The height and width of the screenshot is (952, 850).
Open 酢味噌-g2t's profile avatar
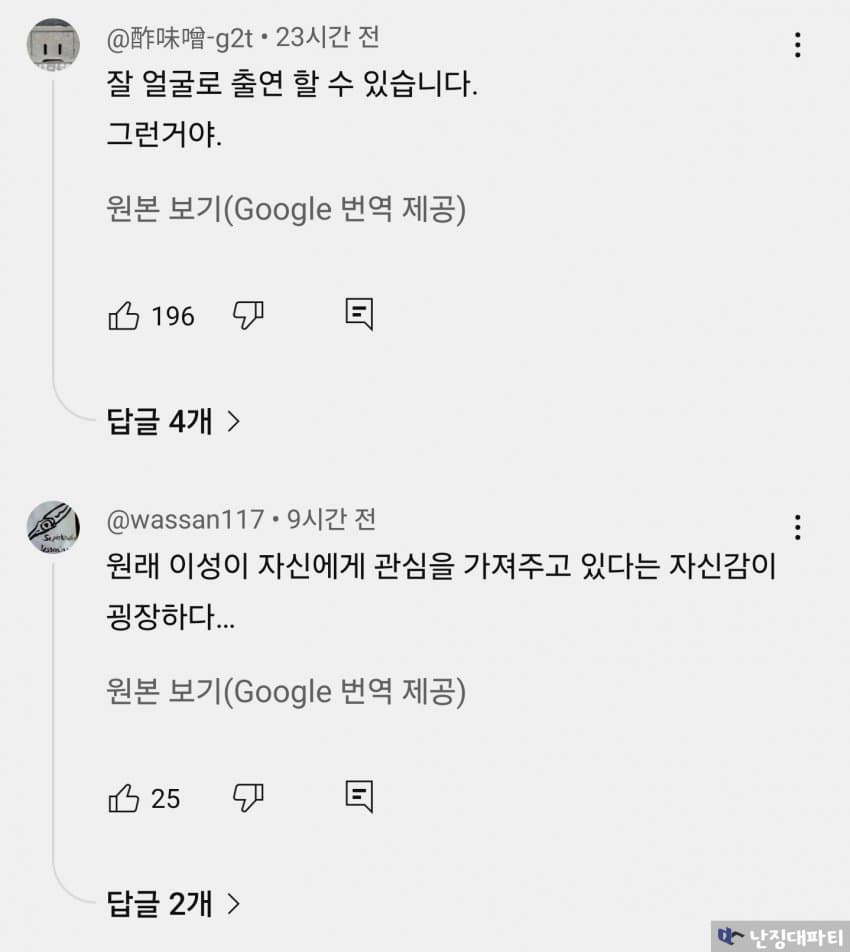pyautogui.click(x=53, y=45)
